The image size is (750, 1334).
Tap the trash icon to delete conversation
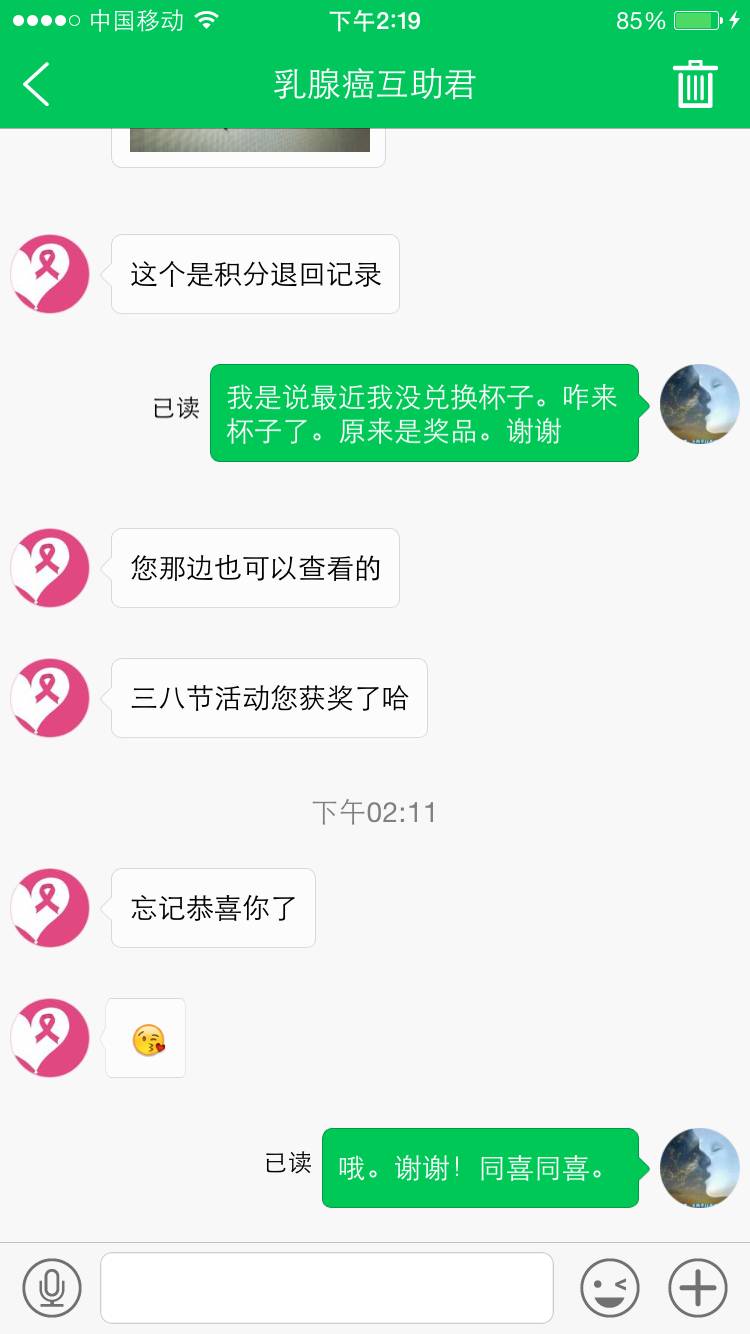point(695,84)
